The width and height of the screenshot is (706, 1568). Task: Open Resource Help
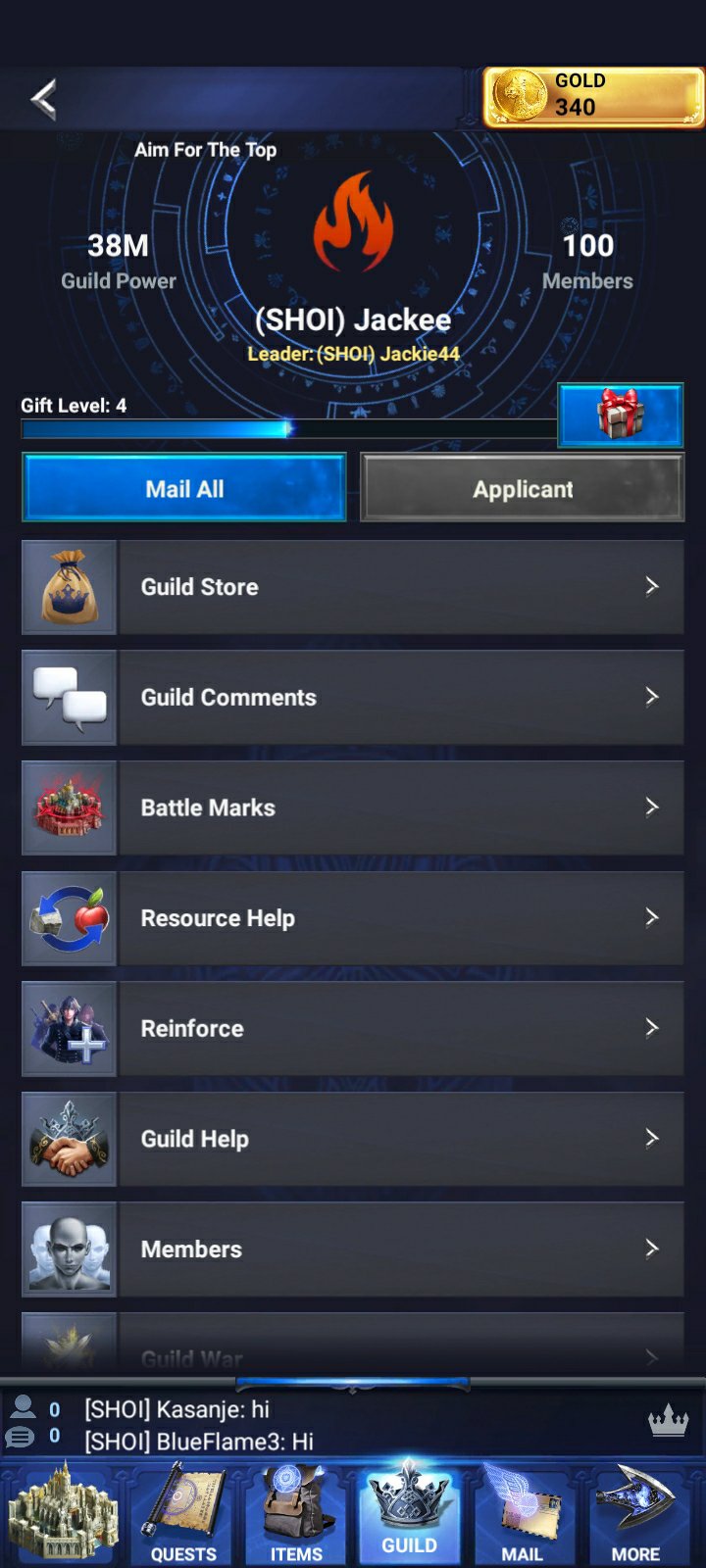coord(353,918)
